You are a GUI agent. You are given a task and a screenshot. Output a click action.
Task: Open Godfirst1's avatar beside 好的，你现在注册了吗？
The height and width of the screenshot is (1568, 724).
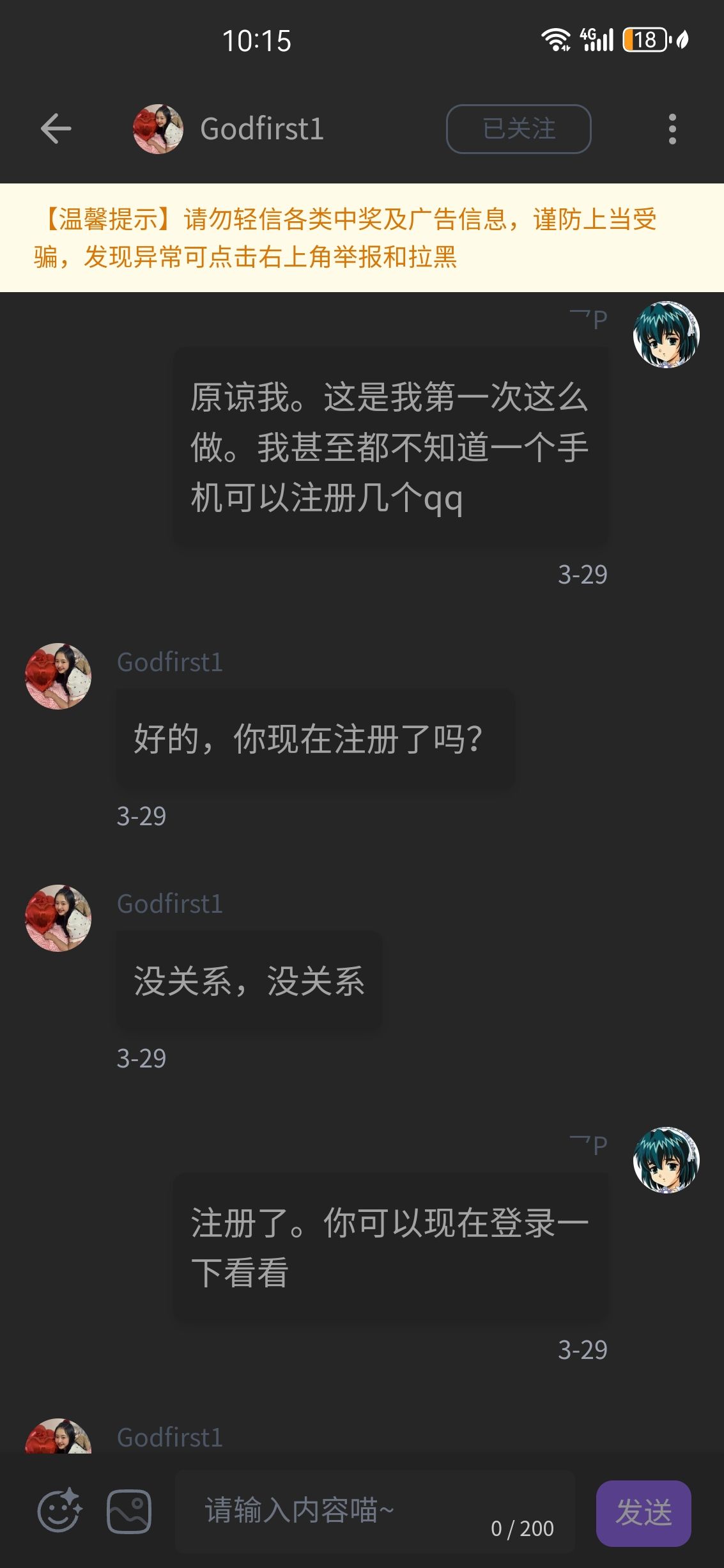(58, 676)
